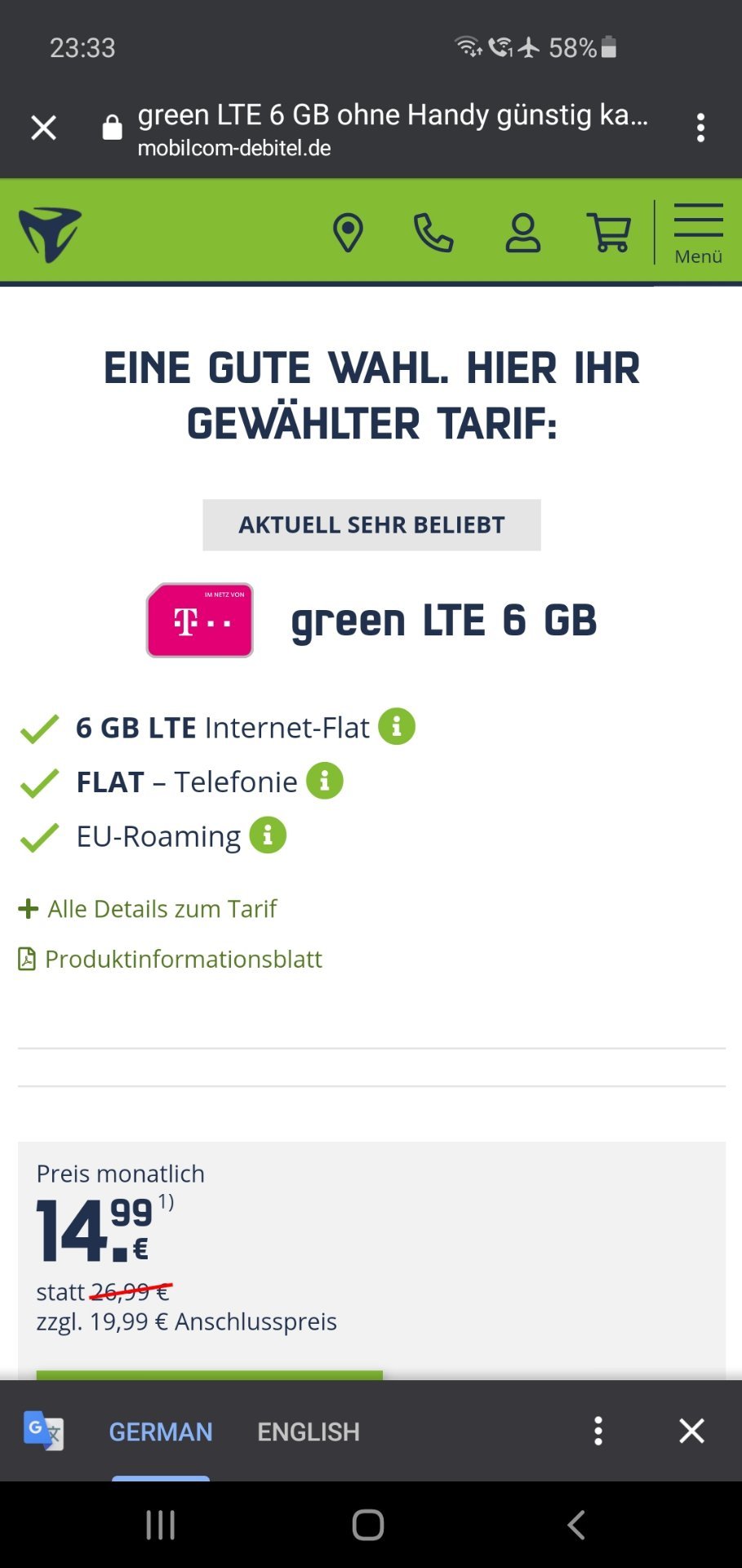Screen dimensions: 742x1568
Task: View the shopping cart
Action: (x=609, y=233)
